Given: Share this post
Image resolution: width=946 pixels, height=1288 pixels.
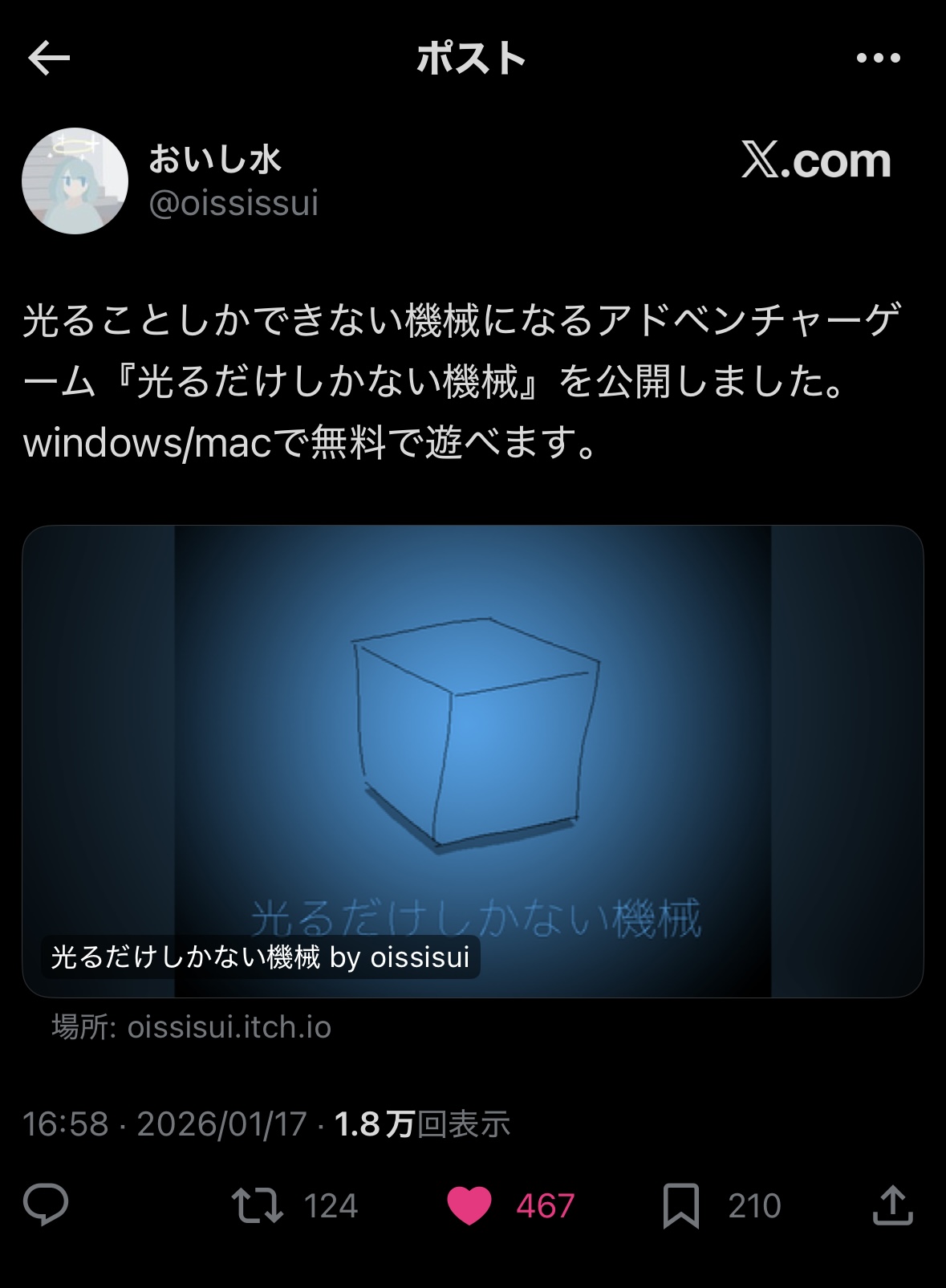Looking at the screenshot, I should pos(892,1205).
